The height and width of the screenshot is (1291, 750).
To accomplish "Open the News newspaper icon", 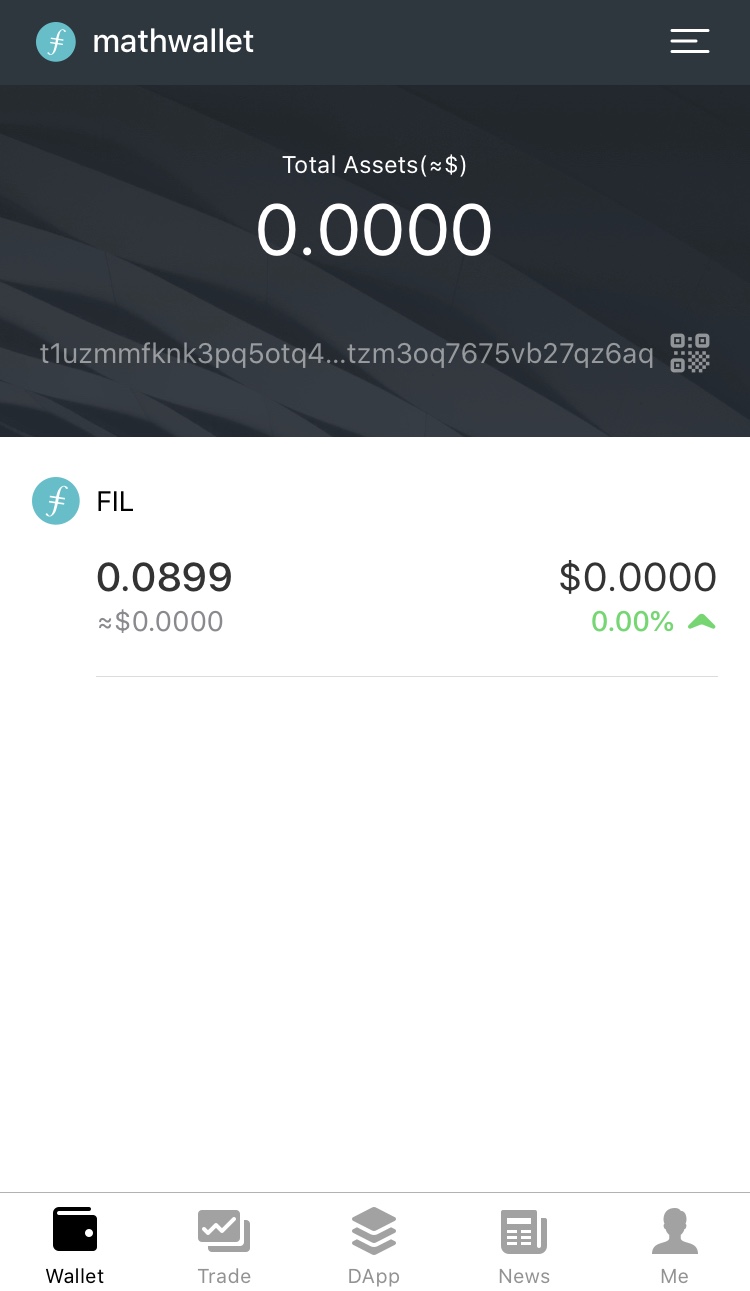I will [524, 1228].
